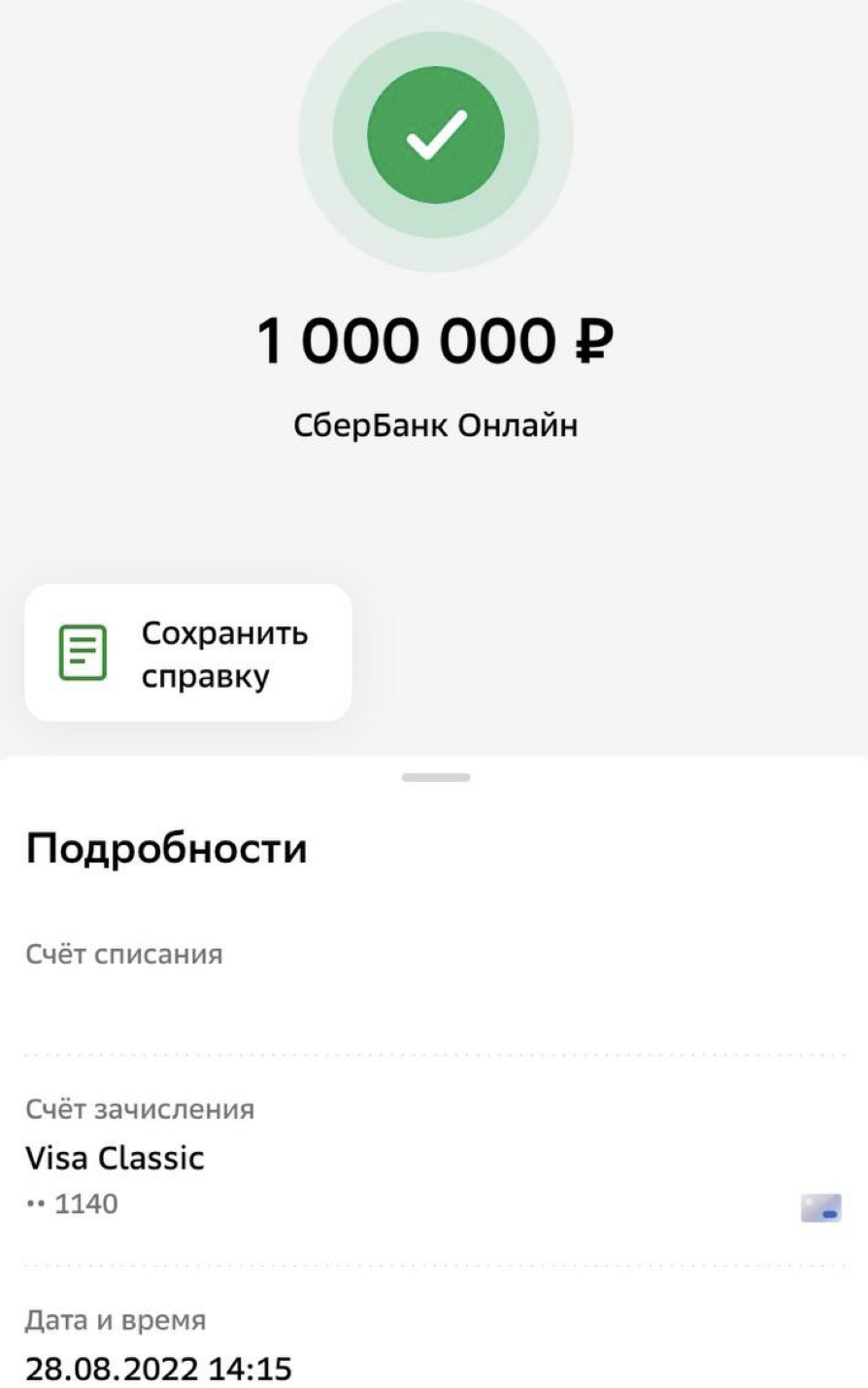Tap the Сохранить справку button

(x=188, y=653)
